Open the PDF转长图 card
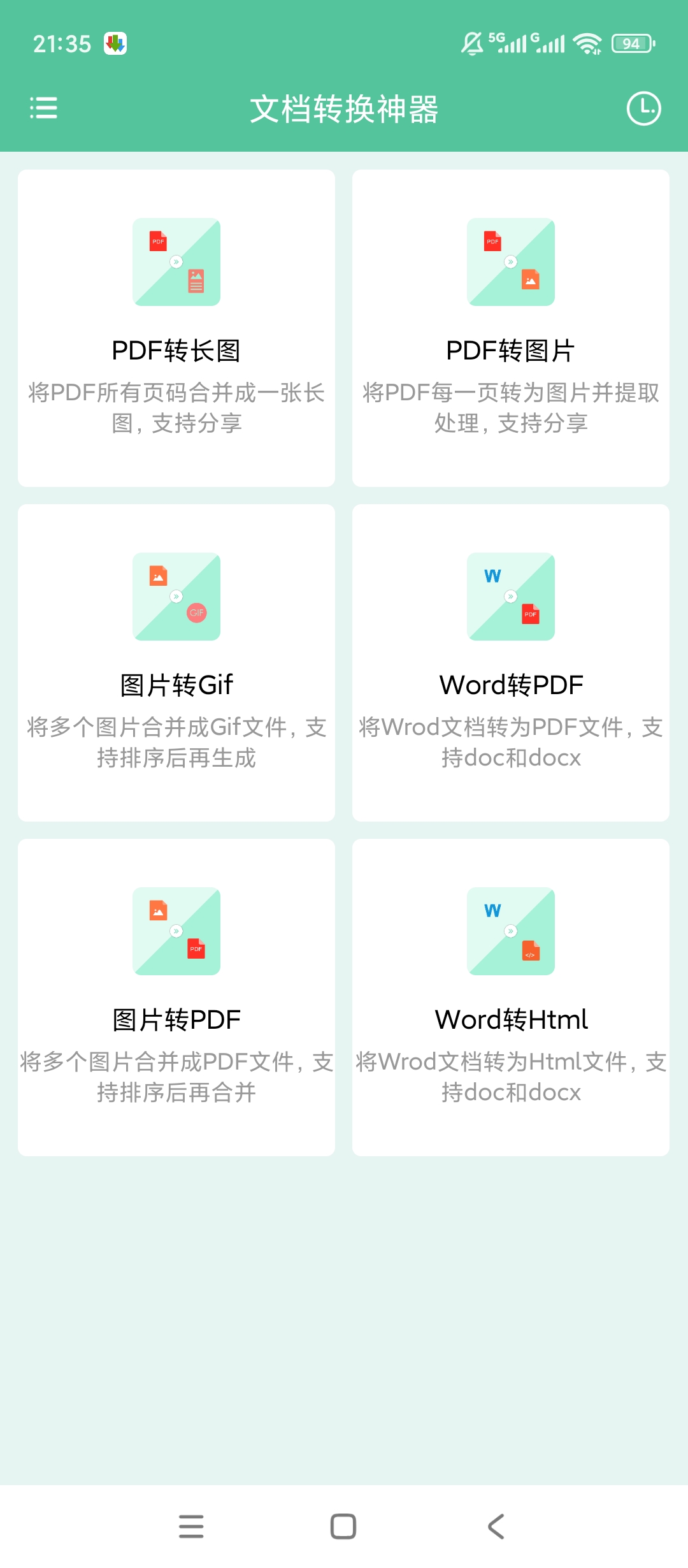Viewport: 688px width, 1568px height. [176, 325]
